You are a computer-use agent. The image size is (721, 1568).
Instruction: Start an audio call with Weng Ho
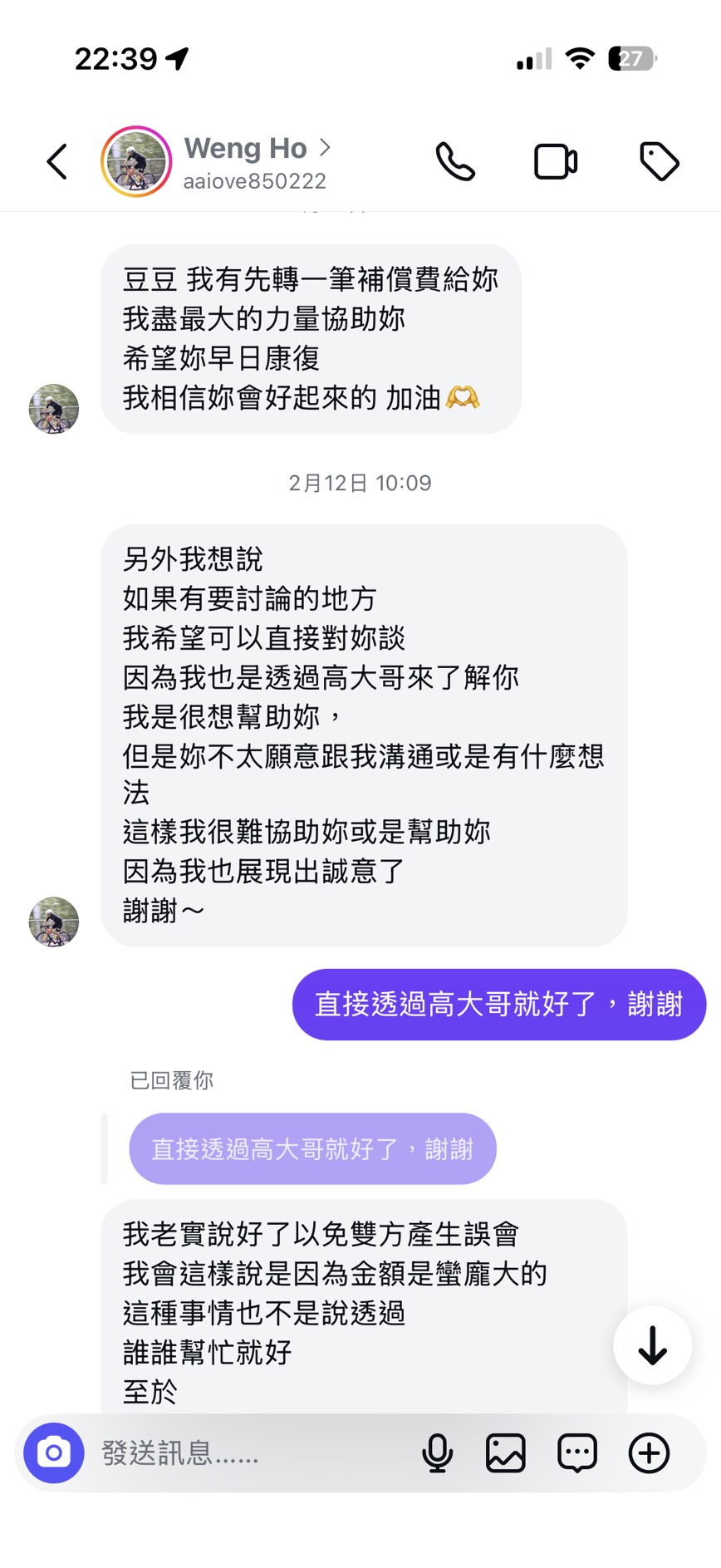pyautogui.click(x=456, y=161)
